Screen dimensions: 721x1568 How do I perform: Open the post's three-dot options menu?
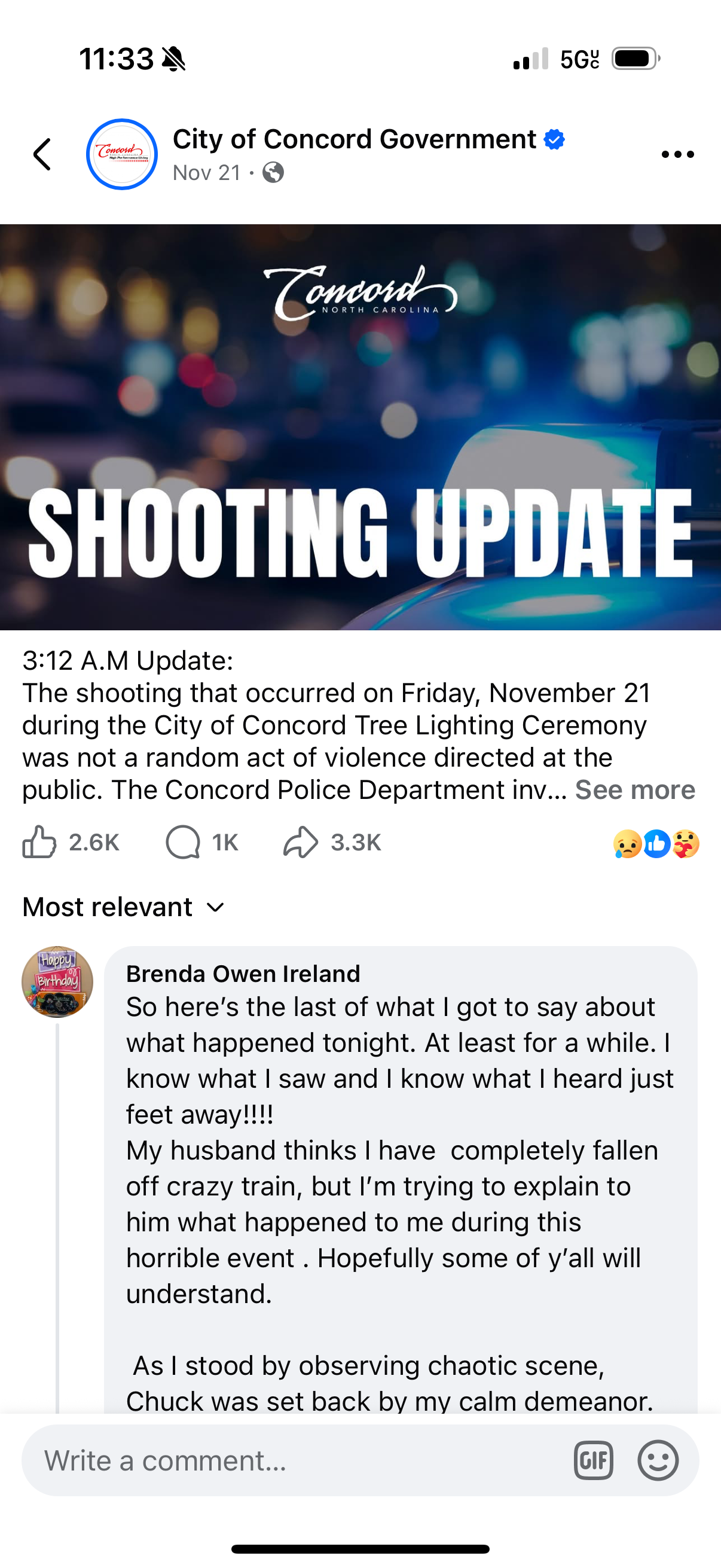coord(677,155)
